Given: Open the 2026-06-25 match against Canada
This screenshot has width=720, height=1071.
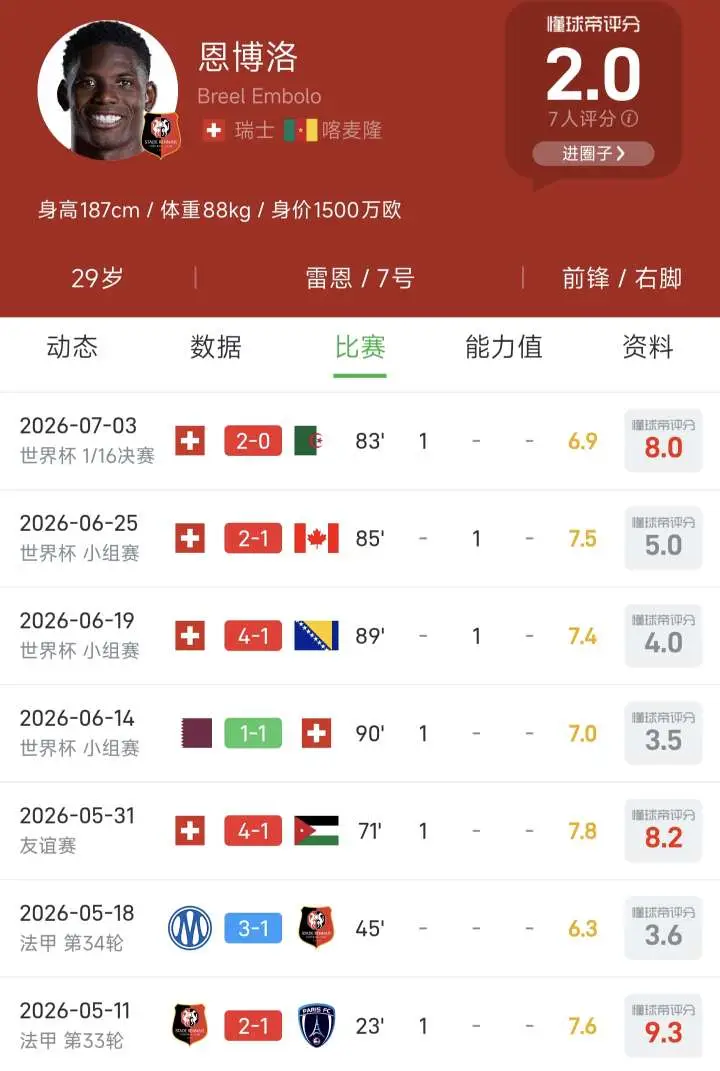Looking at the screenshot, I should point(360,538).
